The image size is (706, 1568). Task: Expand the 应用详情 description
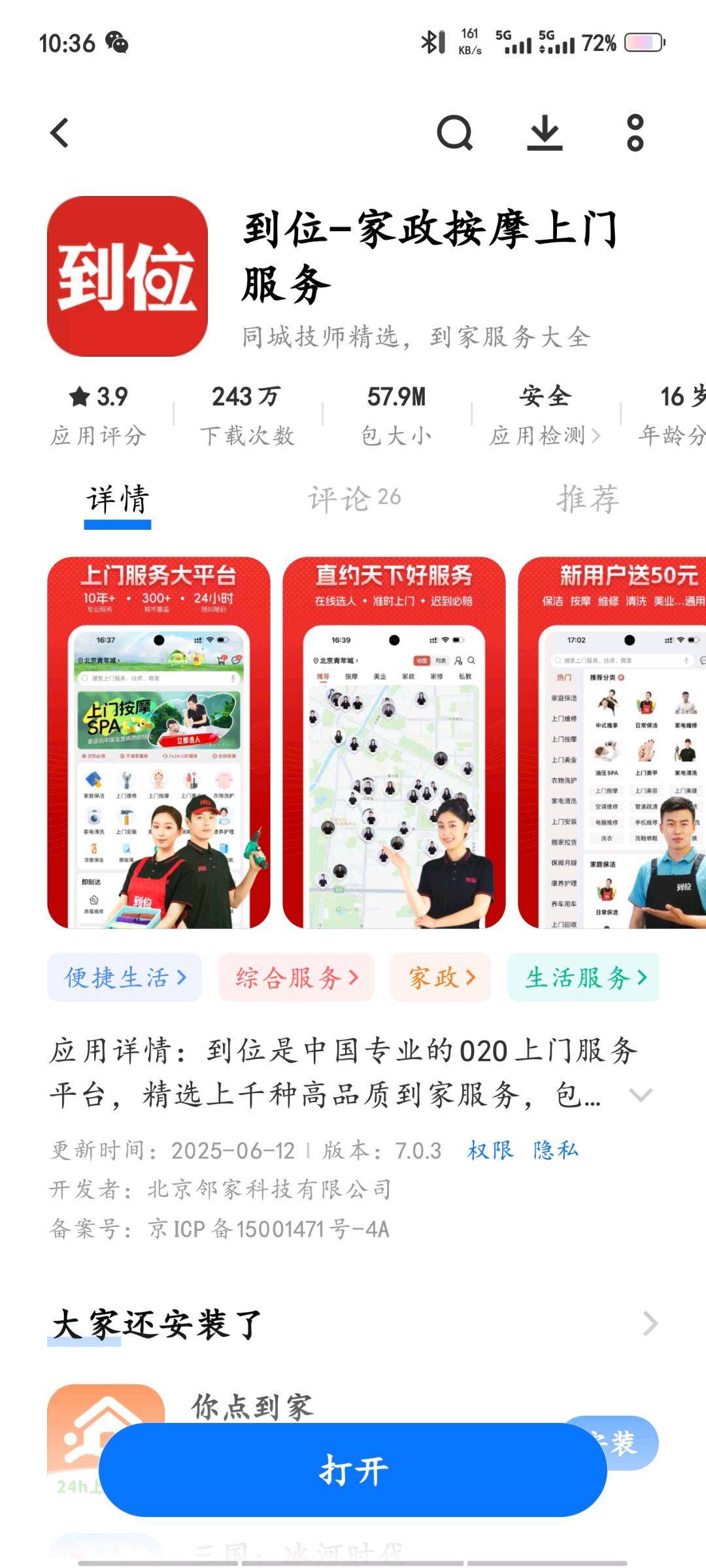point(640,1095)
